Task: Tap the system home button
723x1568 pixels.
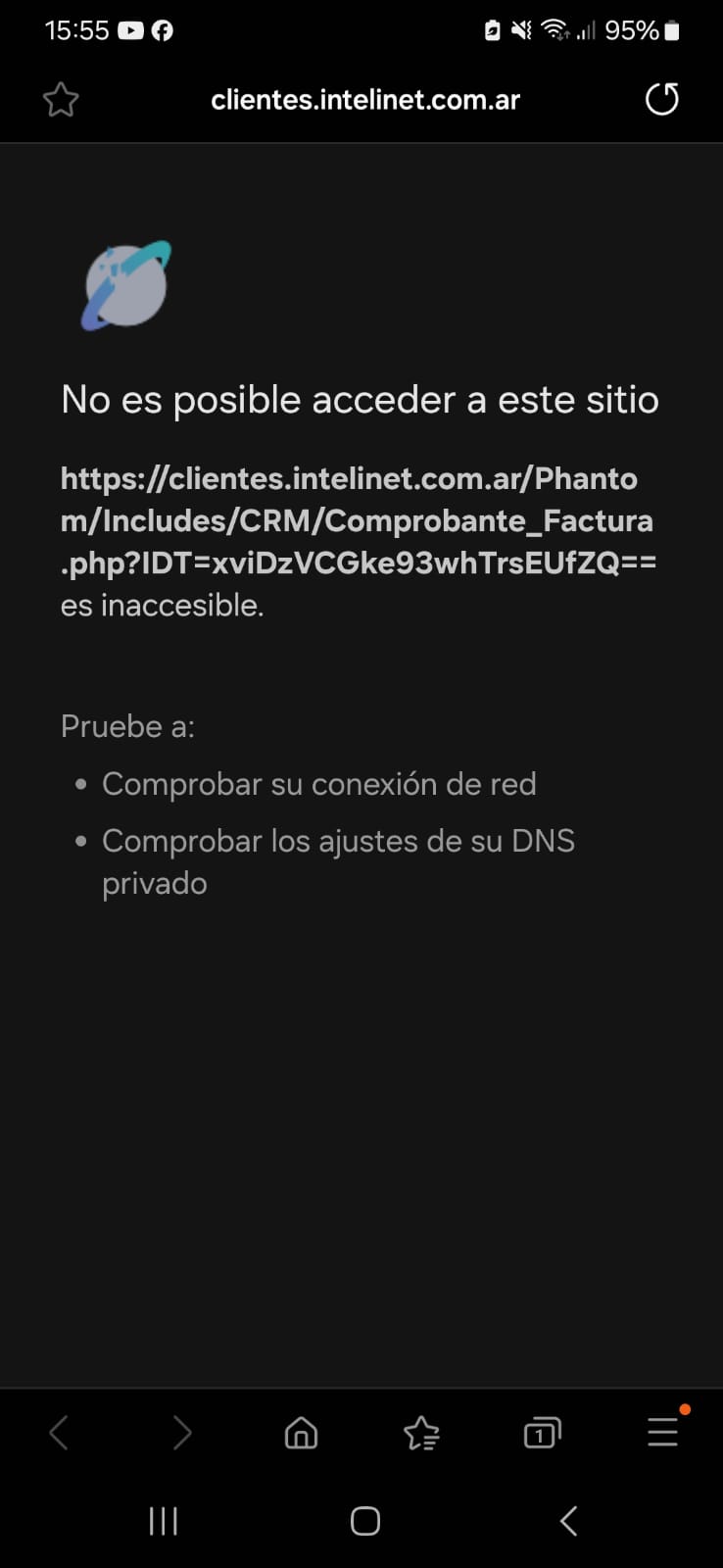Action: (364, 1521)
